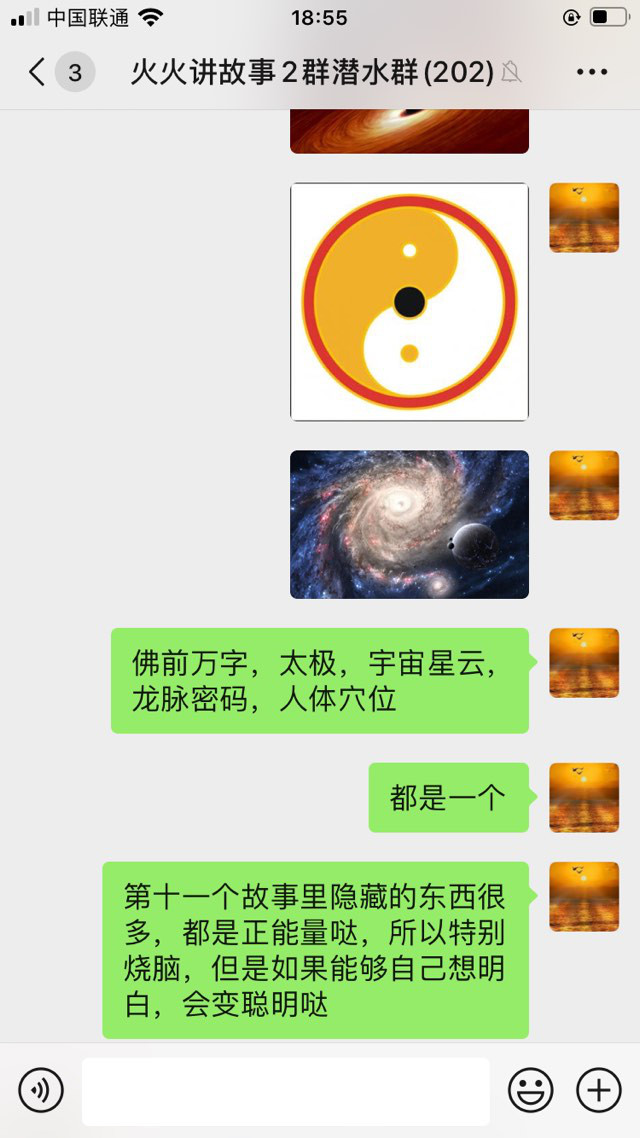The image size is (640, 1138).
Task: View the spiral galaxy image
Action: [x=409, y=524]
